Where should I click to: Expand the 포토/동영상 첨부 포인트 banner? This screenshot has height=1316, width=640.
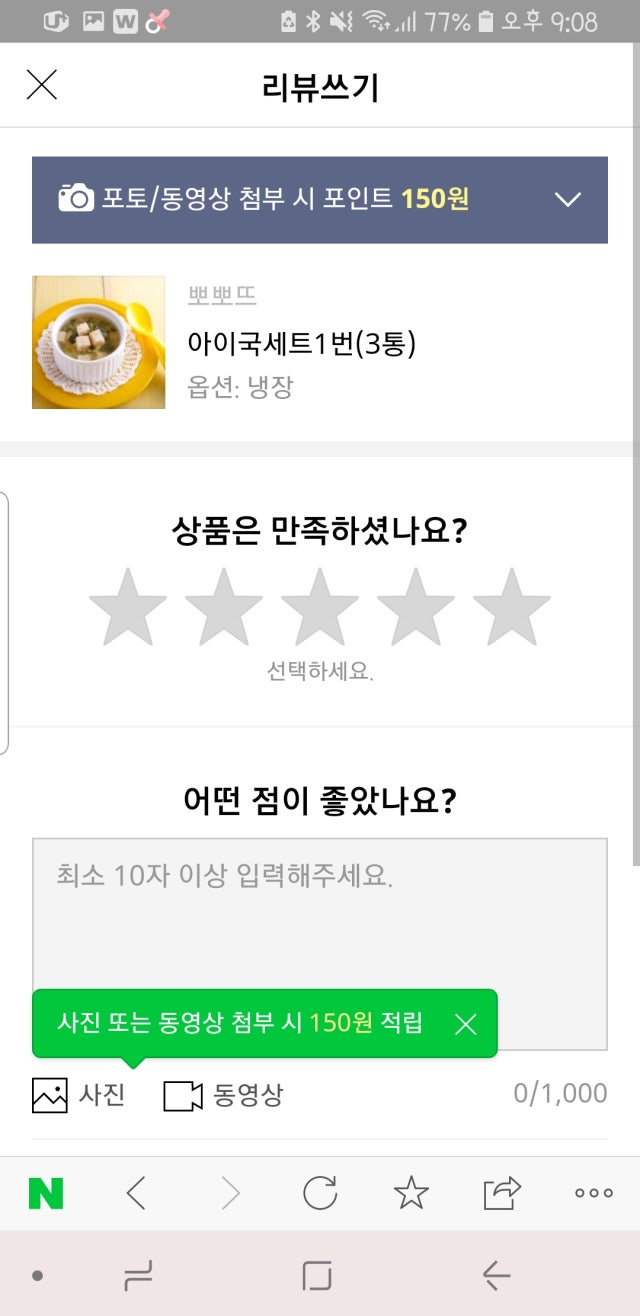click(x=567, y=199)
